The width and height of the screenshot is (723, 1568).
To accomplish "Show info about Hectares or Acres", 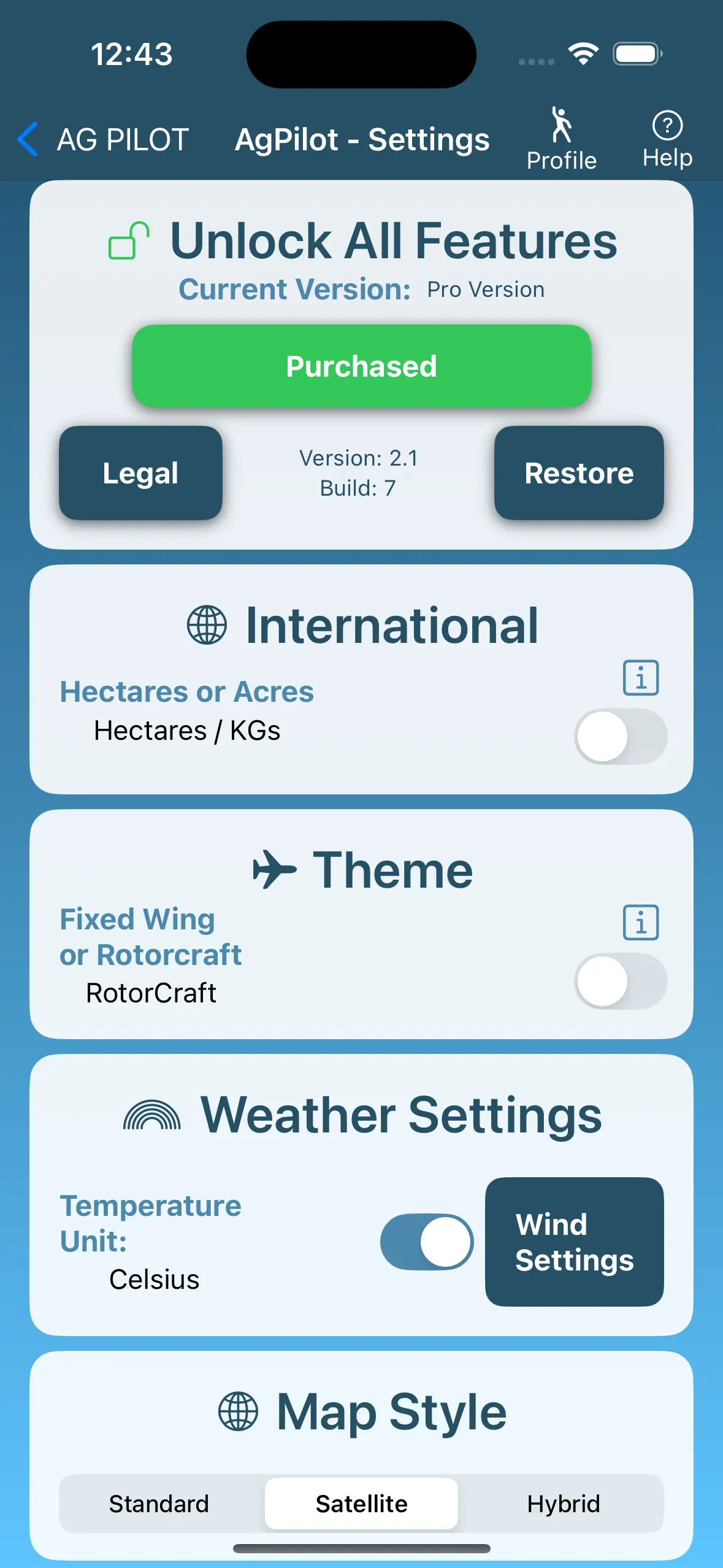I will (641, 678).
